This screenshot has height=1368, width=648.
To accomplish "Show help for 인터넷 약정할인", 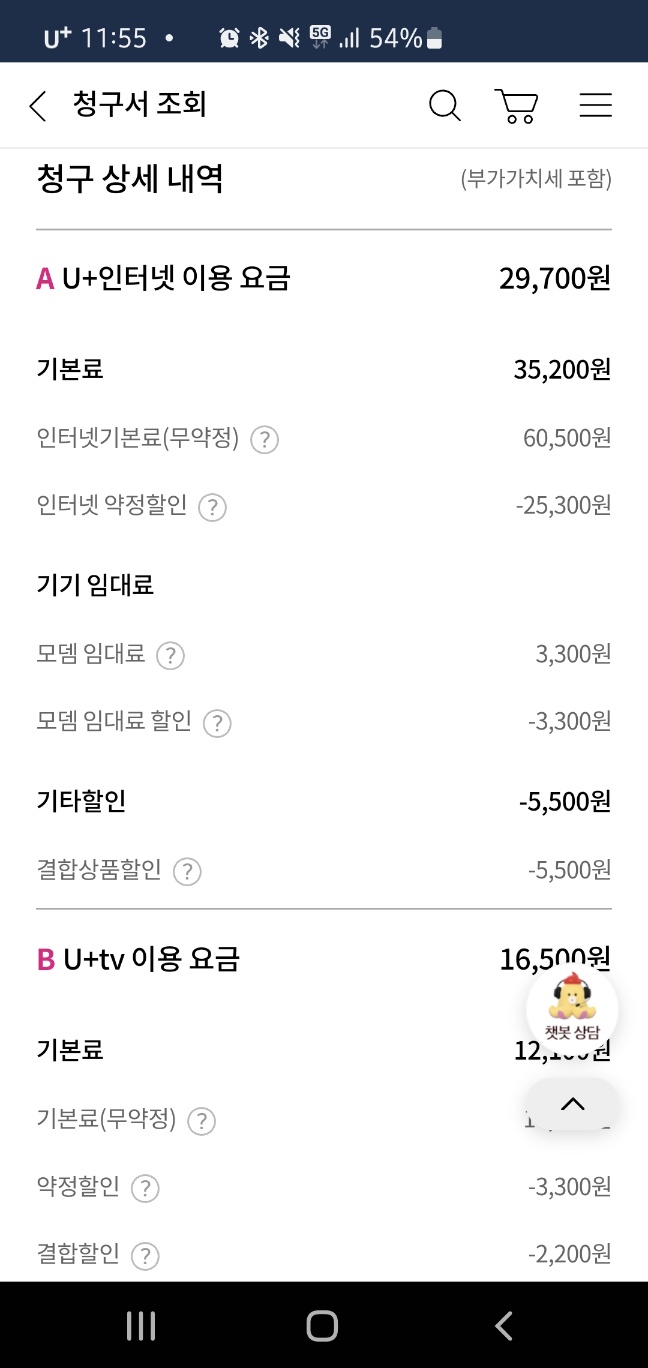I will point(212,507).
